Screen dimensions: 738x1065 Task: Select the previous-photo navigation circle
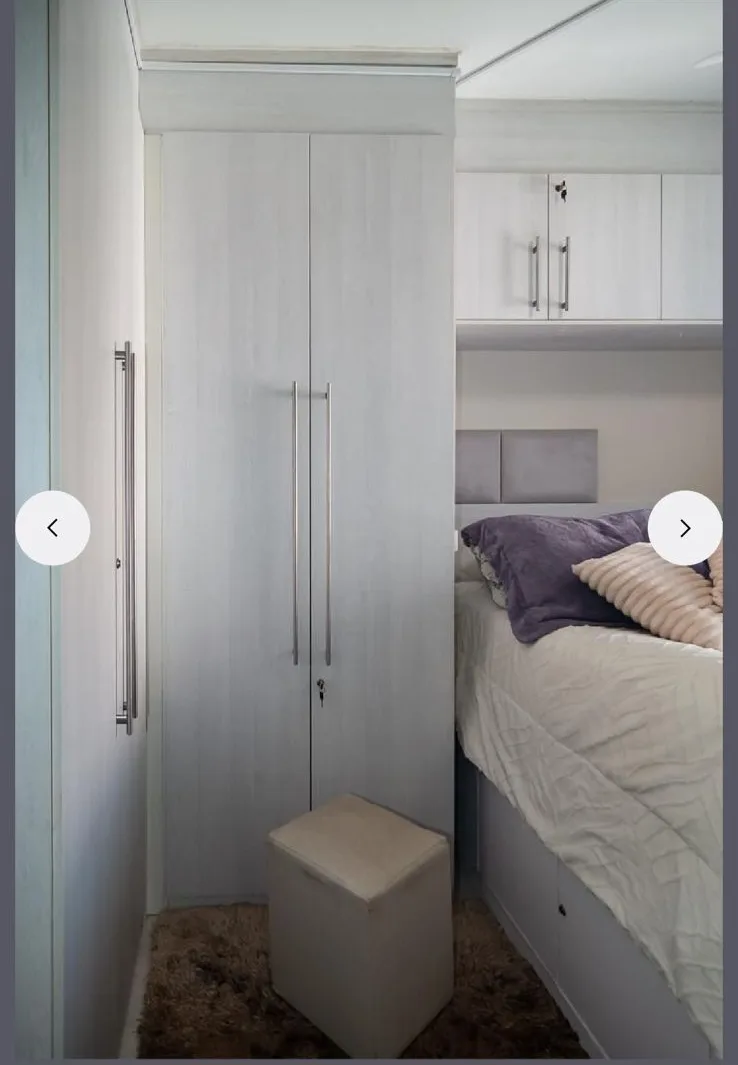(x=54, y=528)
